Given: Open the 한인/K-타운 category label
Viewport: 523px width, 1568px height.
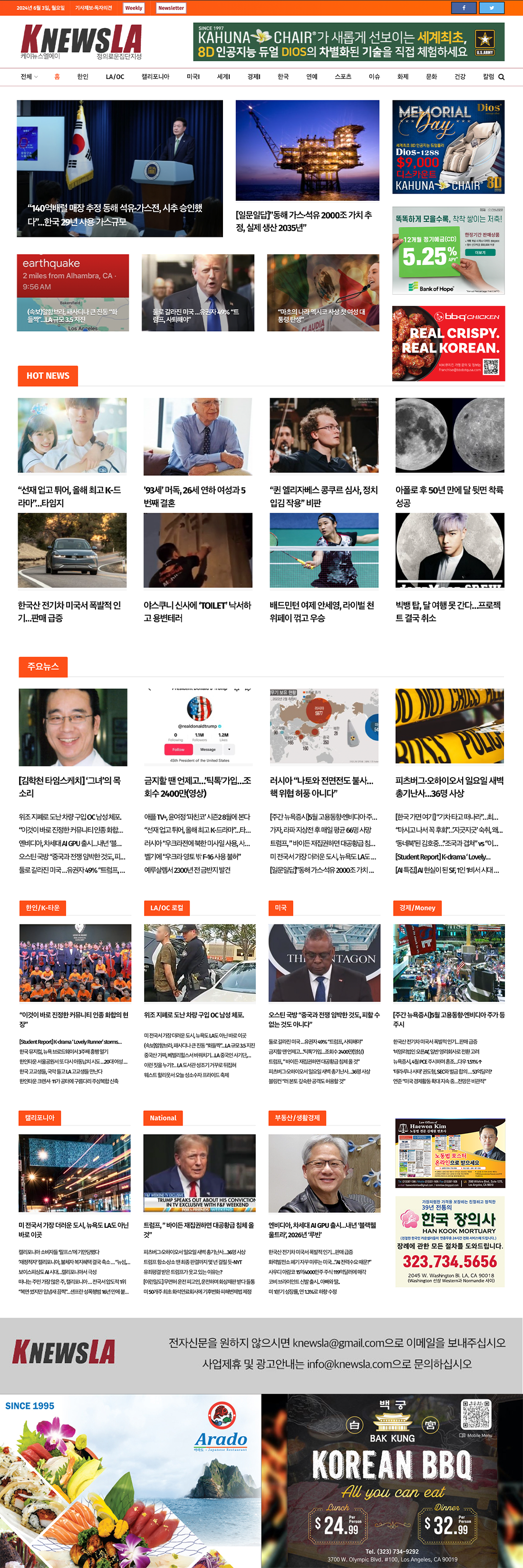Looking at the screenshot, I should (x=43, y=908).
